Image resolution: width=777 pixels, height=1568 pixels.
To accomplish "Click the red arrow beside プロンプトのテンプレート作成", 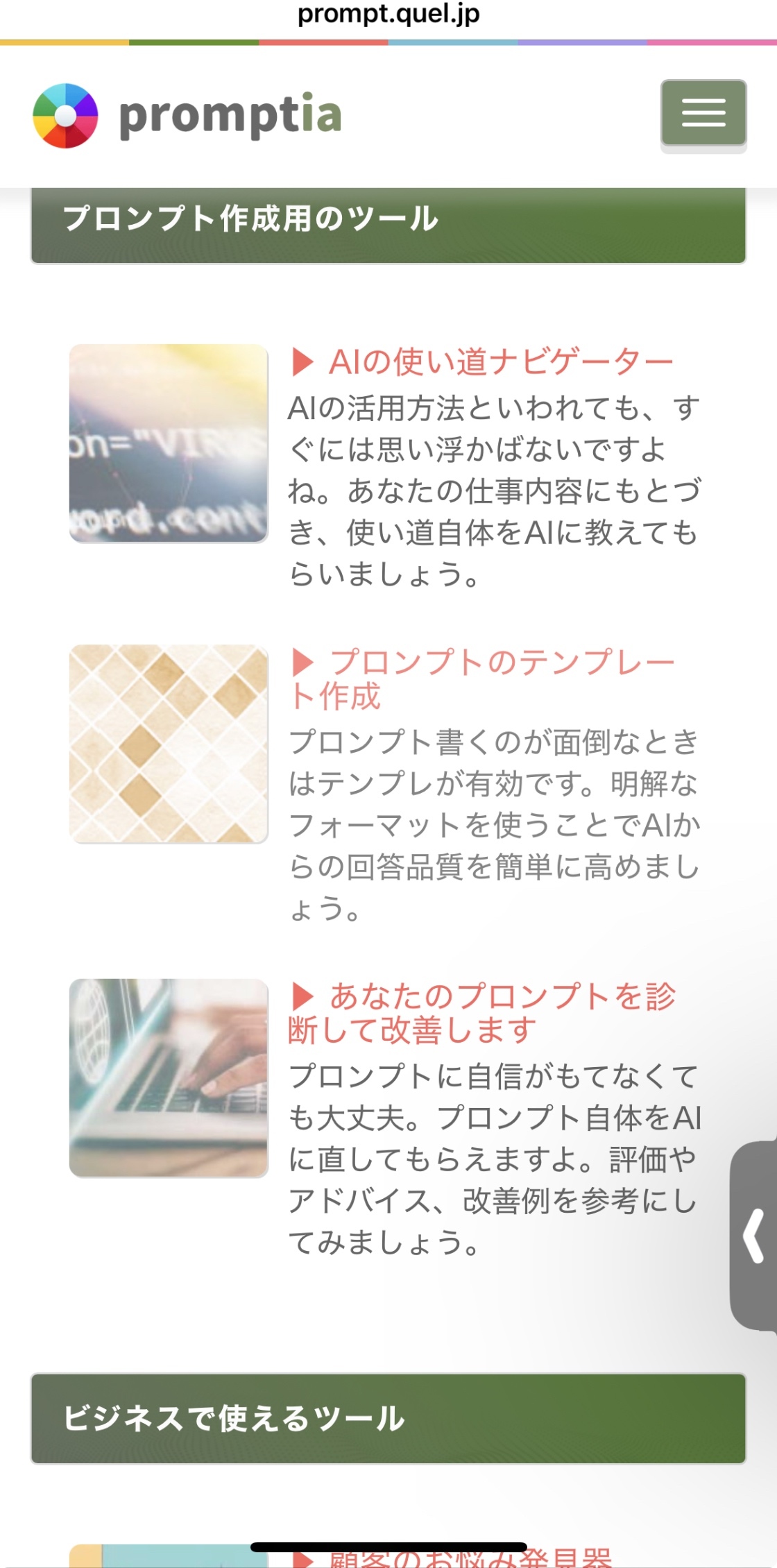I will click(301, 664).
